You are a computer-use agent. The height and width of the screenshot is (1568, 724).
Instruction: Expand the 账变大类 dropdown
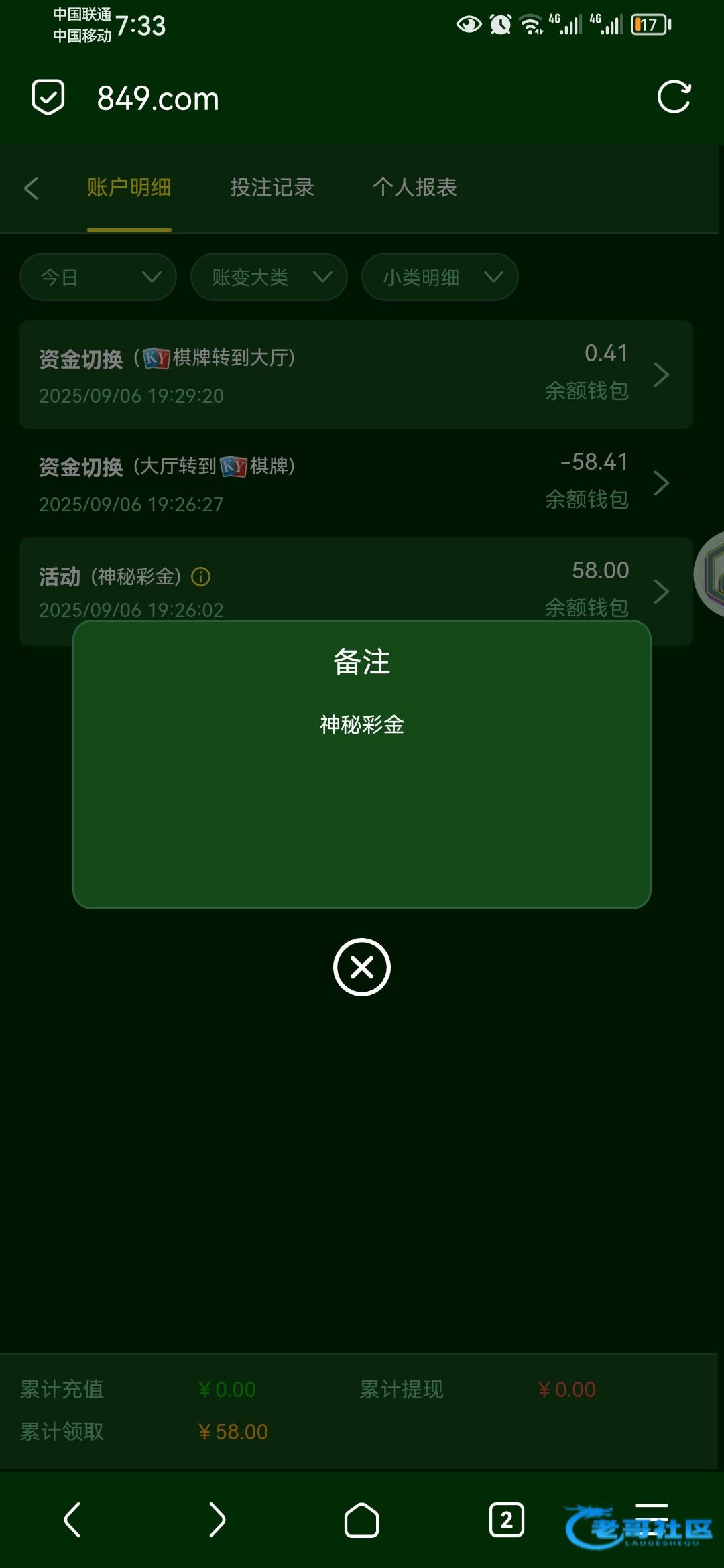pos(269,277)
